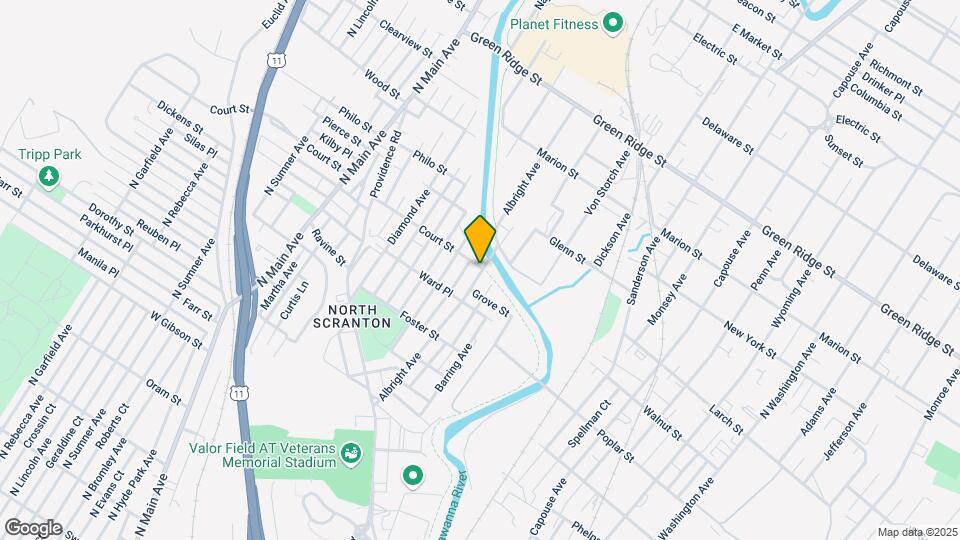Select the Tripp Park pin

click(48, 177)
